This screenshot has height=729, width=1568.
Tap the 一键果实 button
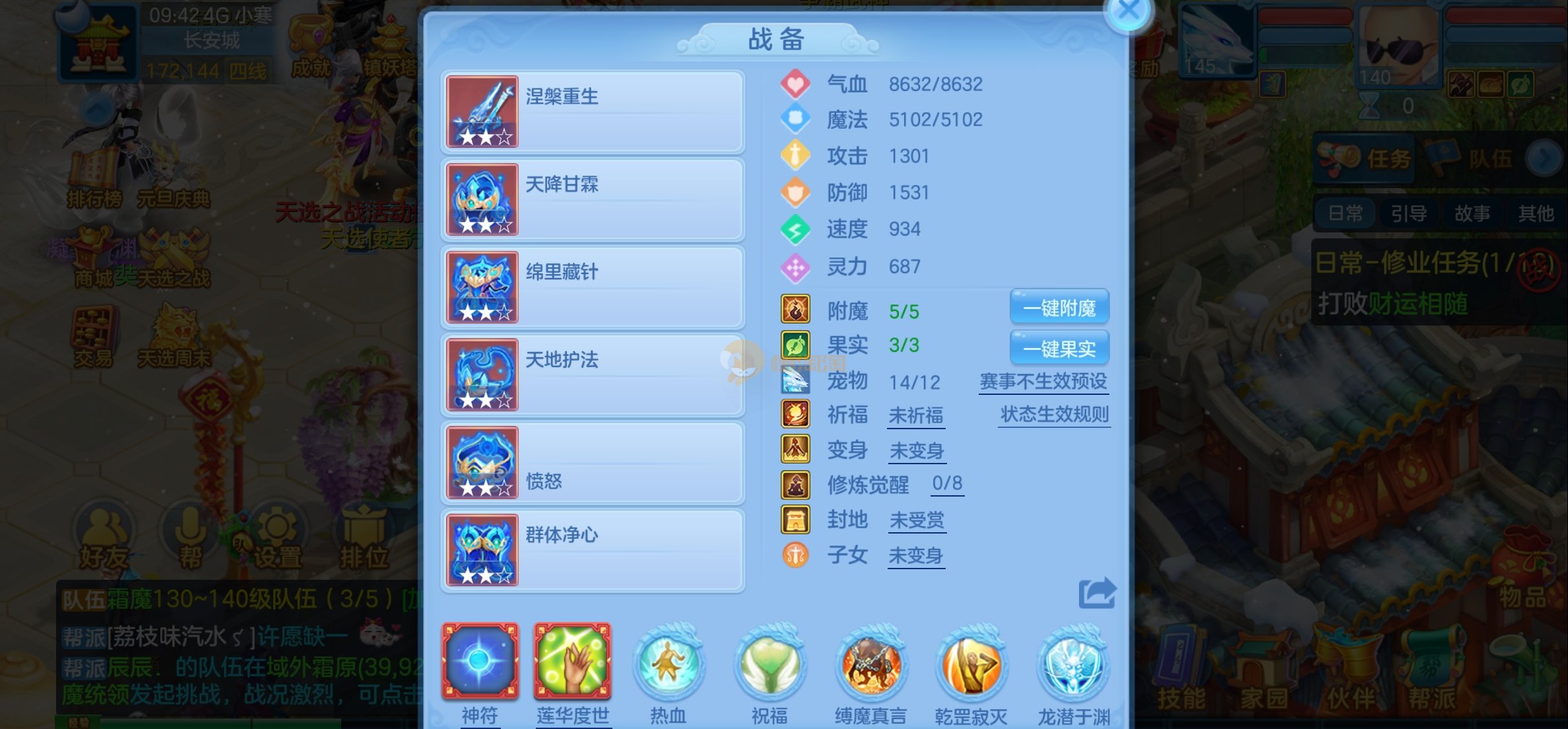[1059, 348]
